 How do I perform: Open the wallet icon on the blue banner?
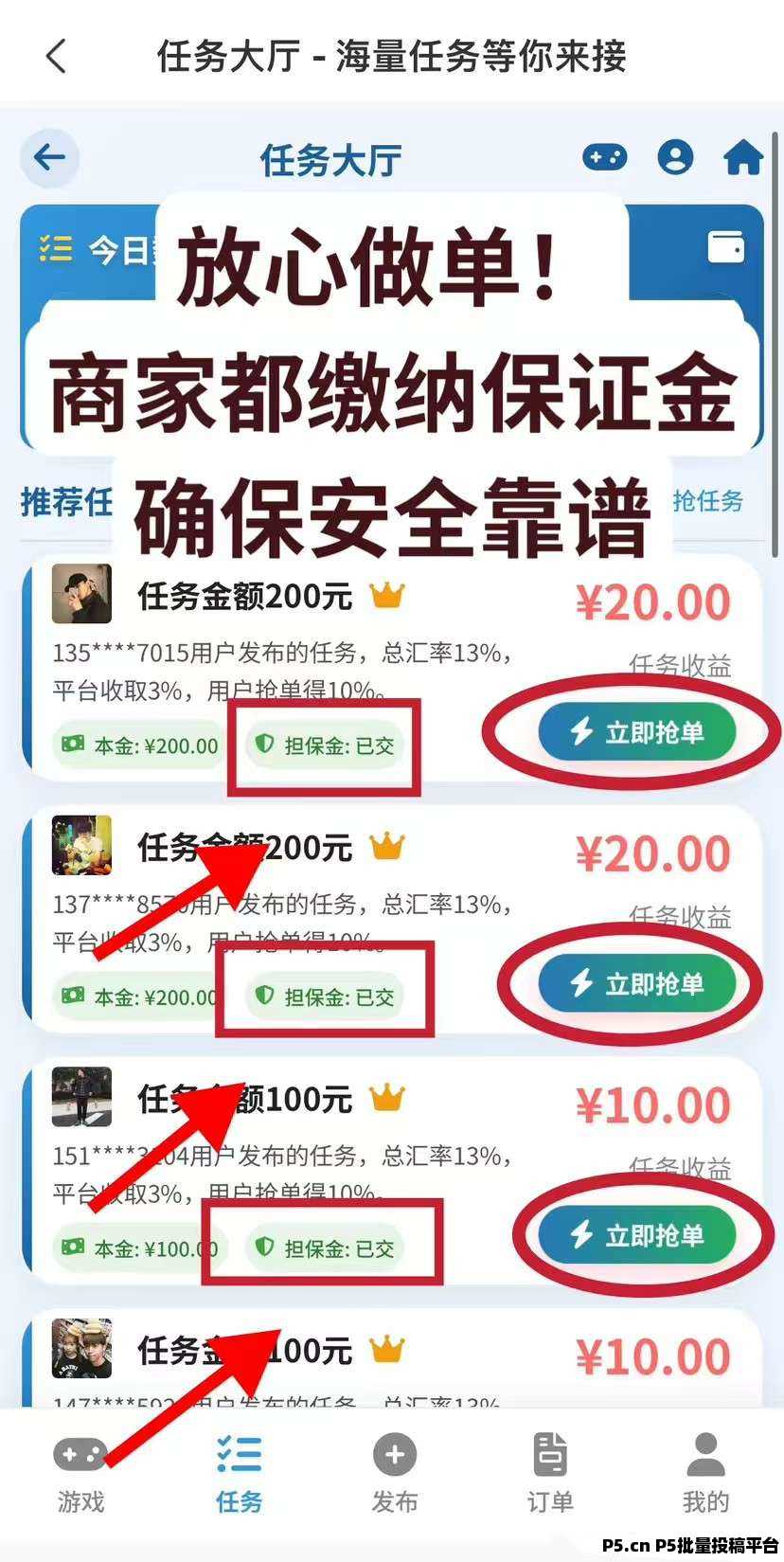tap(726, 247)
